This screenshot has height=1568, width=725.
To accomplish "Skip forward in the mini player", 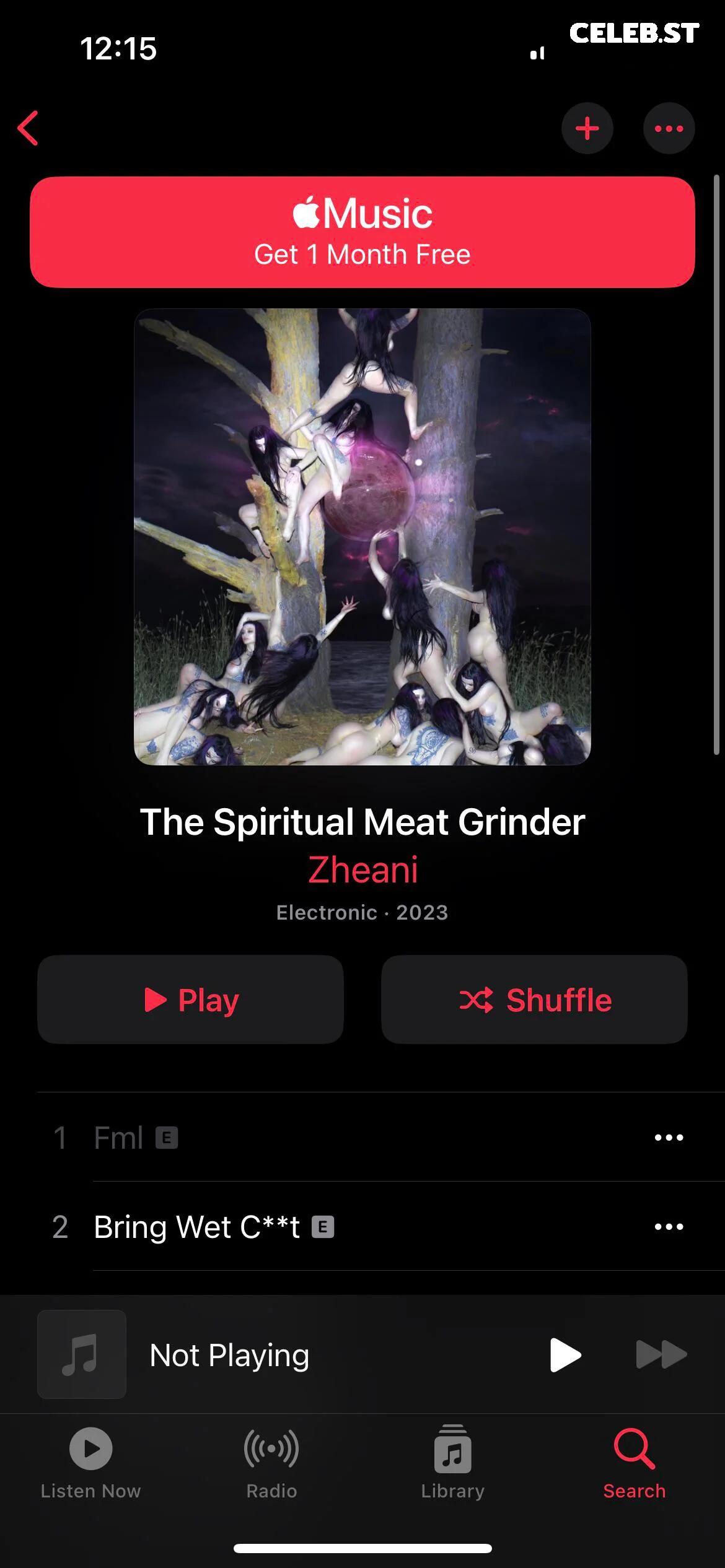I will [661, 1355].
